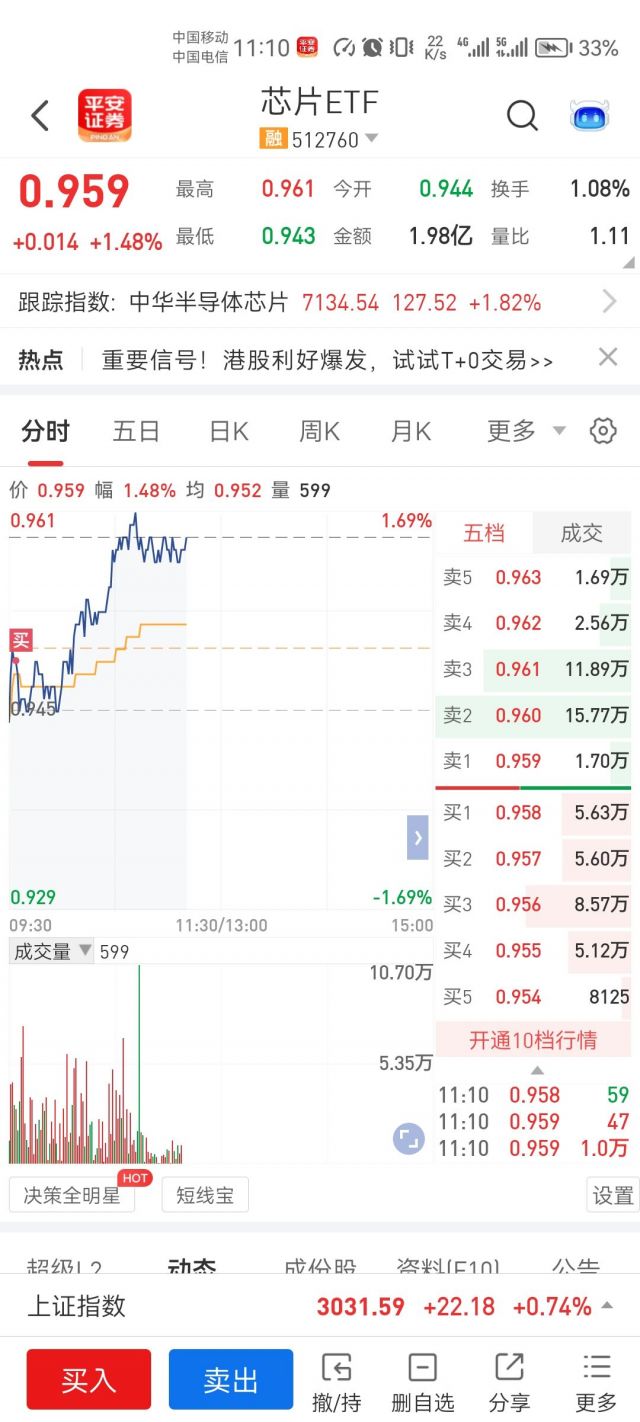The height and width of the screenshot is (1422, 640).
Task: Select the 月K chart tab
Action: click(410, 431)
